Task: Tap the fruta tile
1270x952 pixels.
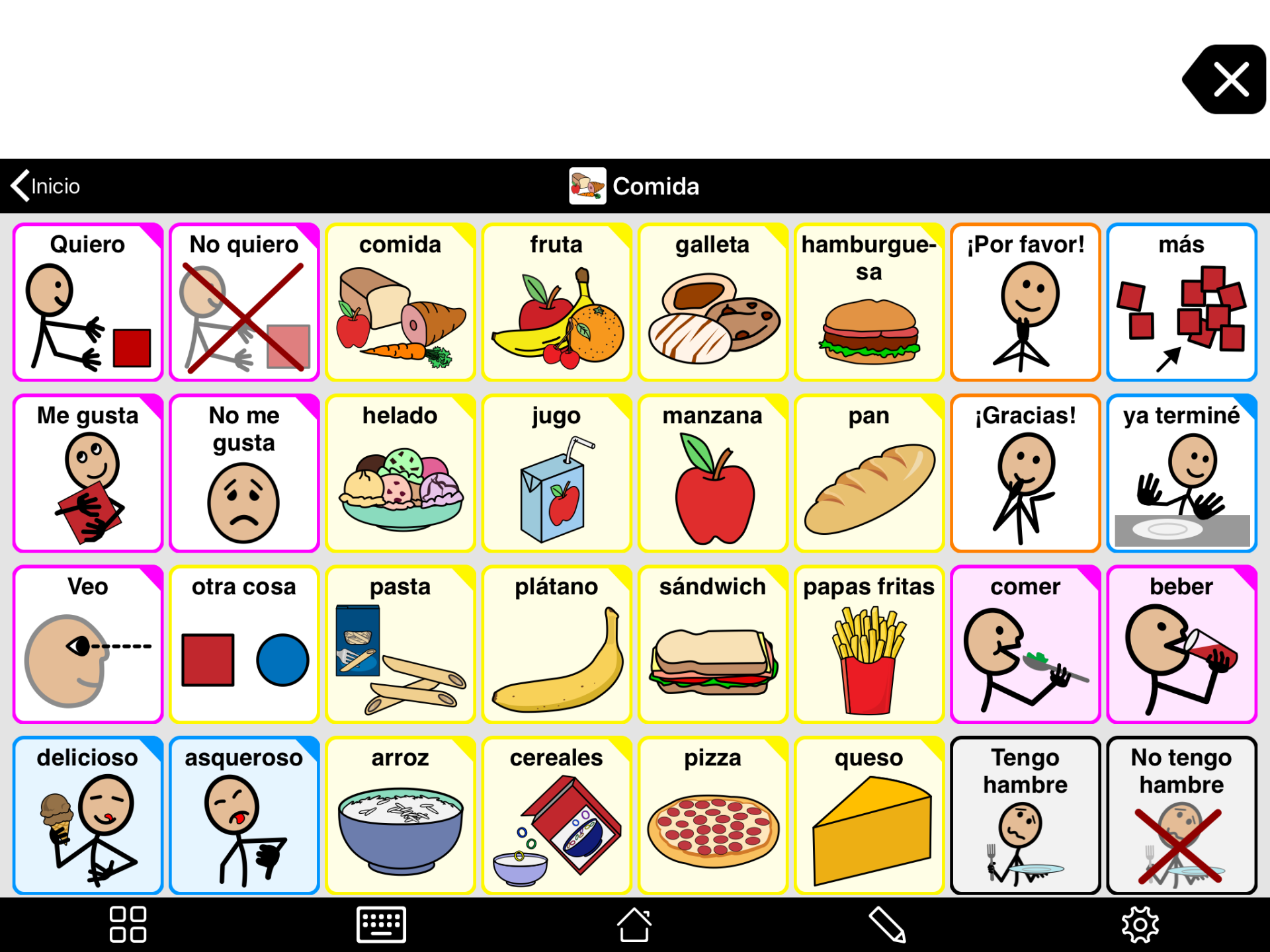Action: (556, 302)
